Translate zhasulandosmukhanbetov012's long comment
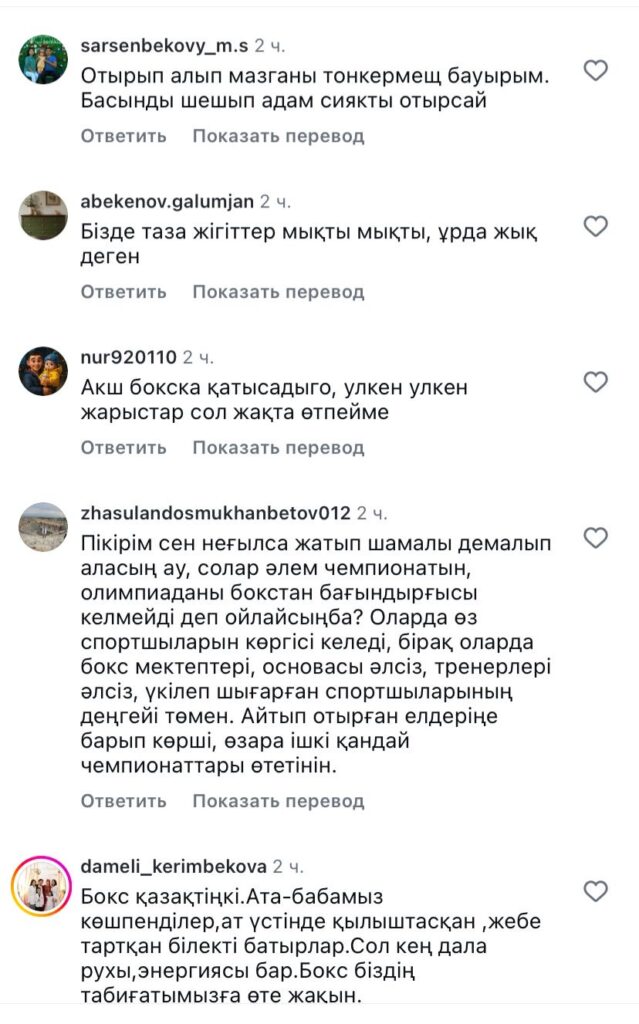 (x=278, y=801)
